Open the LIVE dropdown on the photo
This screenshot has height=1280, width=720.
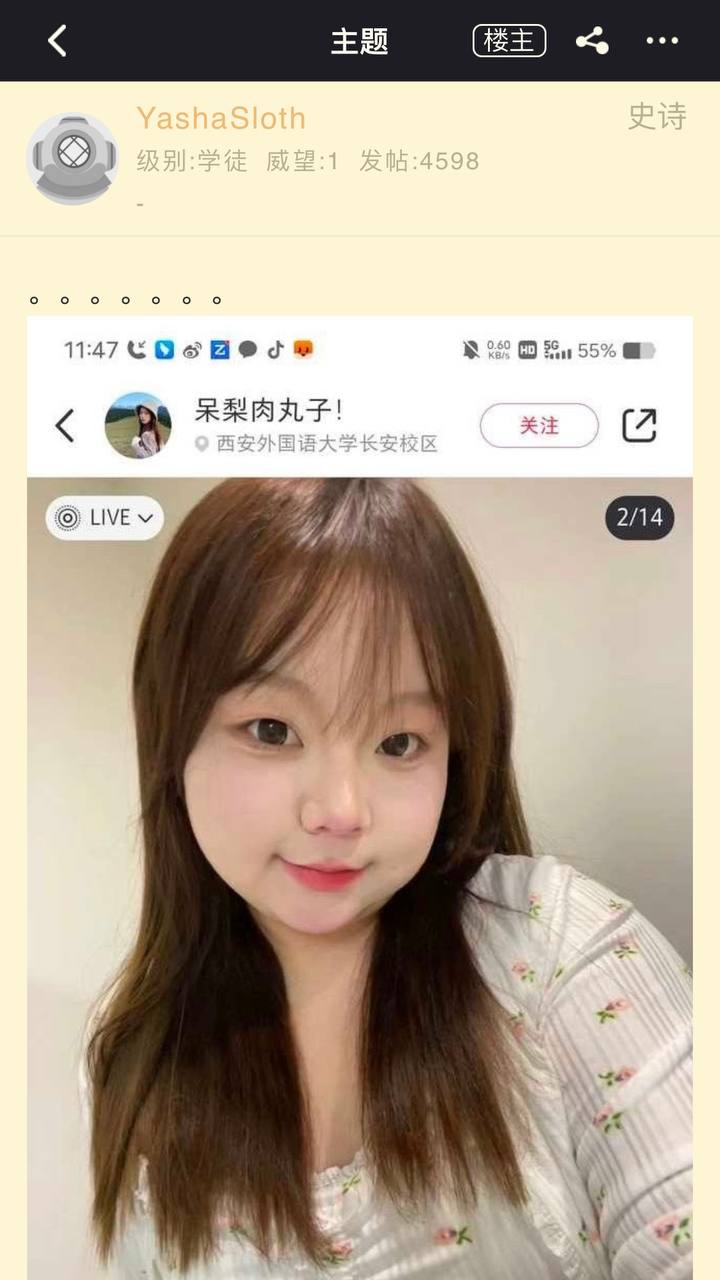pos(104,518)
